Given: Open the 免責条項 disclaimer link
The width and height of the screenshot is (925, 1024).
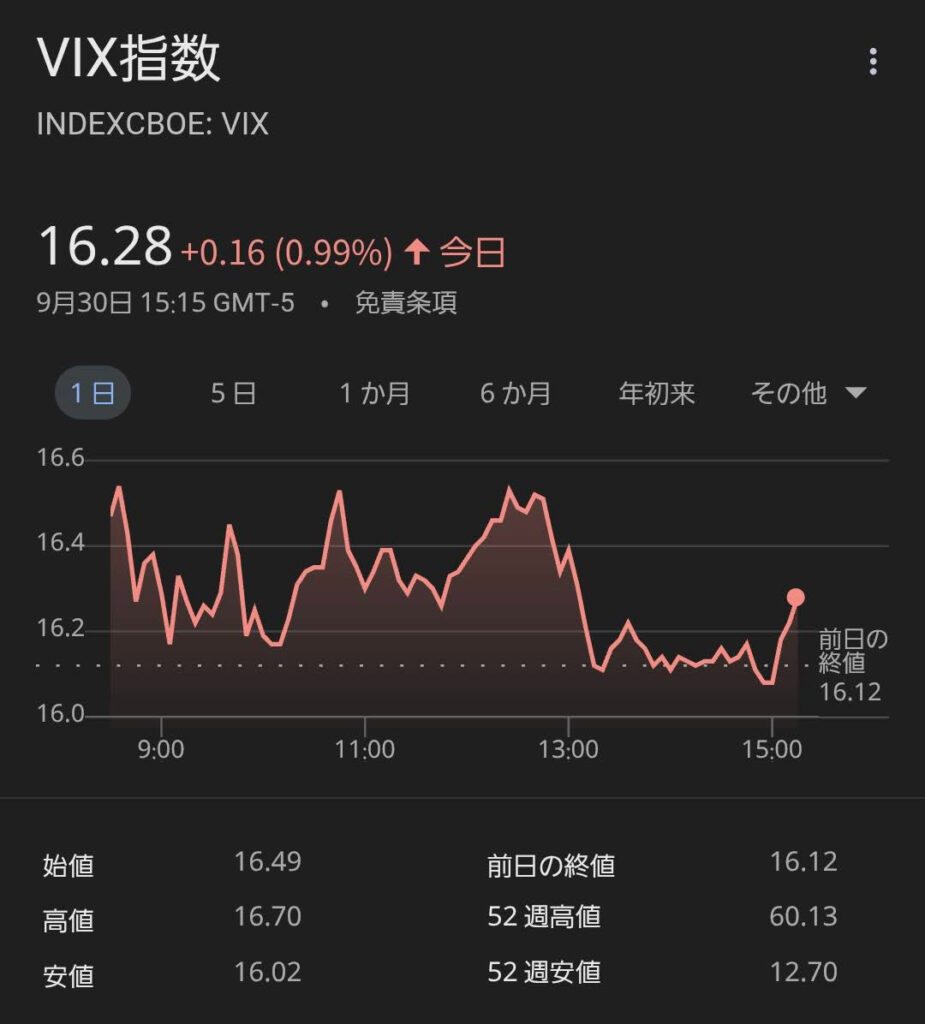Looking at the screenshot, I should (x=406, y=303).
